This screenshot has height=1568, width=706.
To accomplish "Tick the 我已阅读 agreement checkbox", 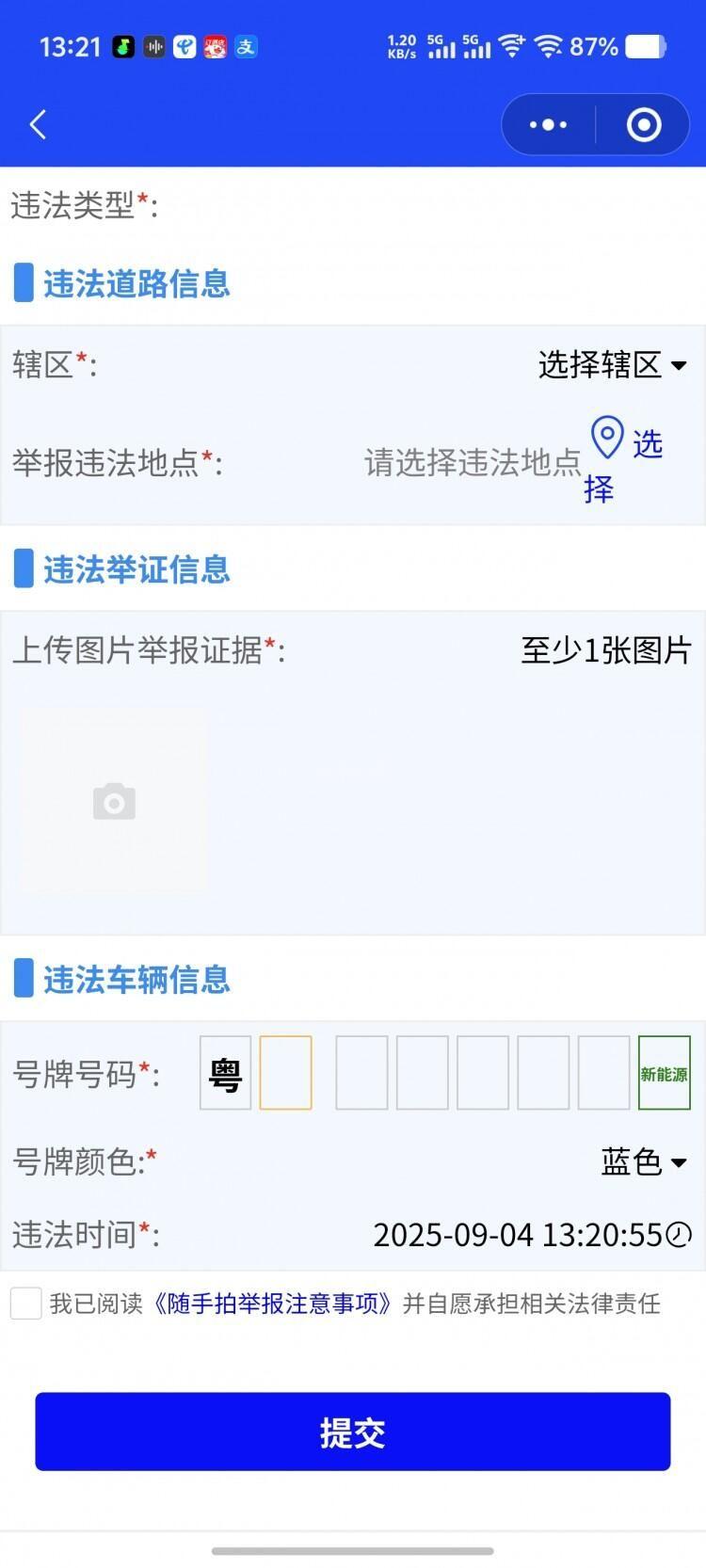I will tap(25, 1304).
